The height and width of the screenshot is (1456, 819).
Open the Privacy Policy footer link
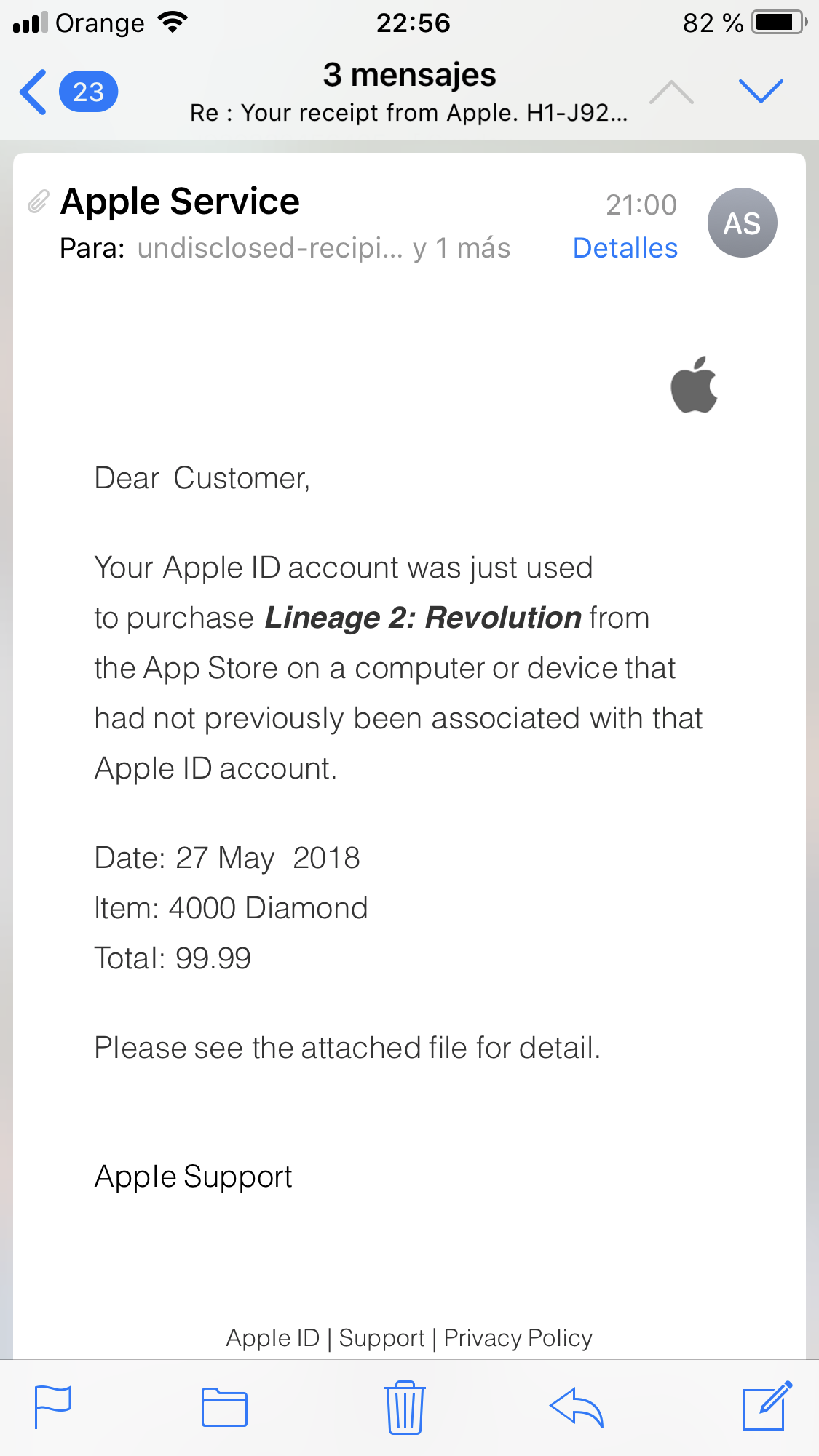[x=518, y=1338]
